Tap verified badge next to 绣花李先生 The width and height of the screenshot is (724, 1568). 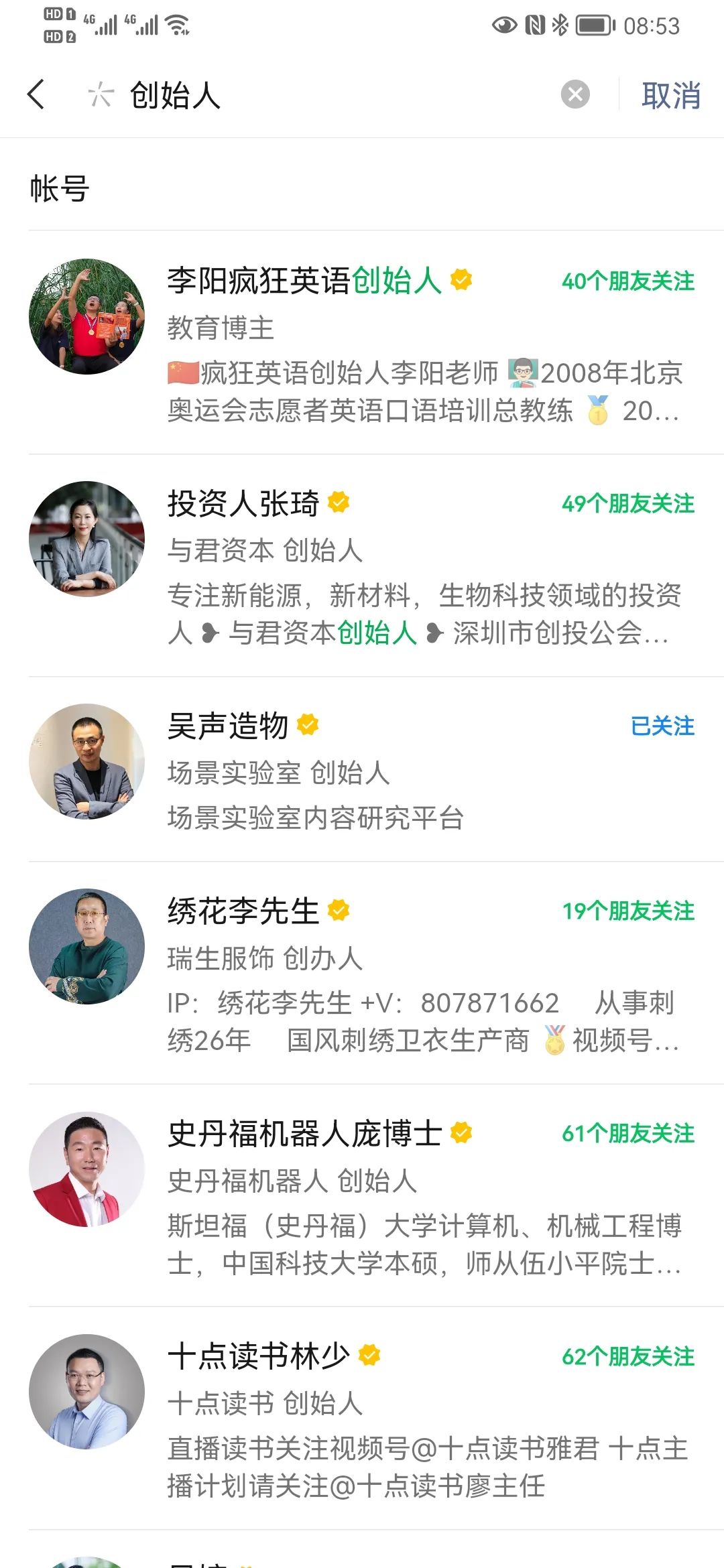[339, 909]
